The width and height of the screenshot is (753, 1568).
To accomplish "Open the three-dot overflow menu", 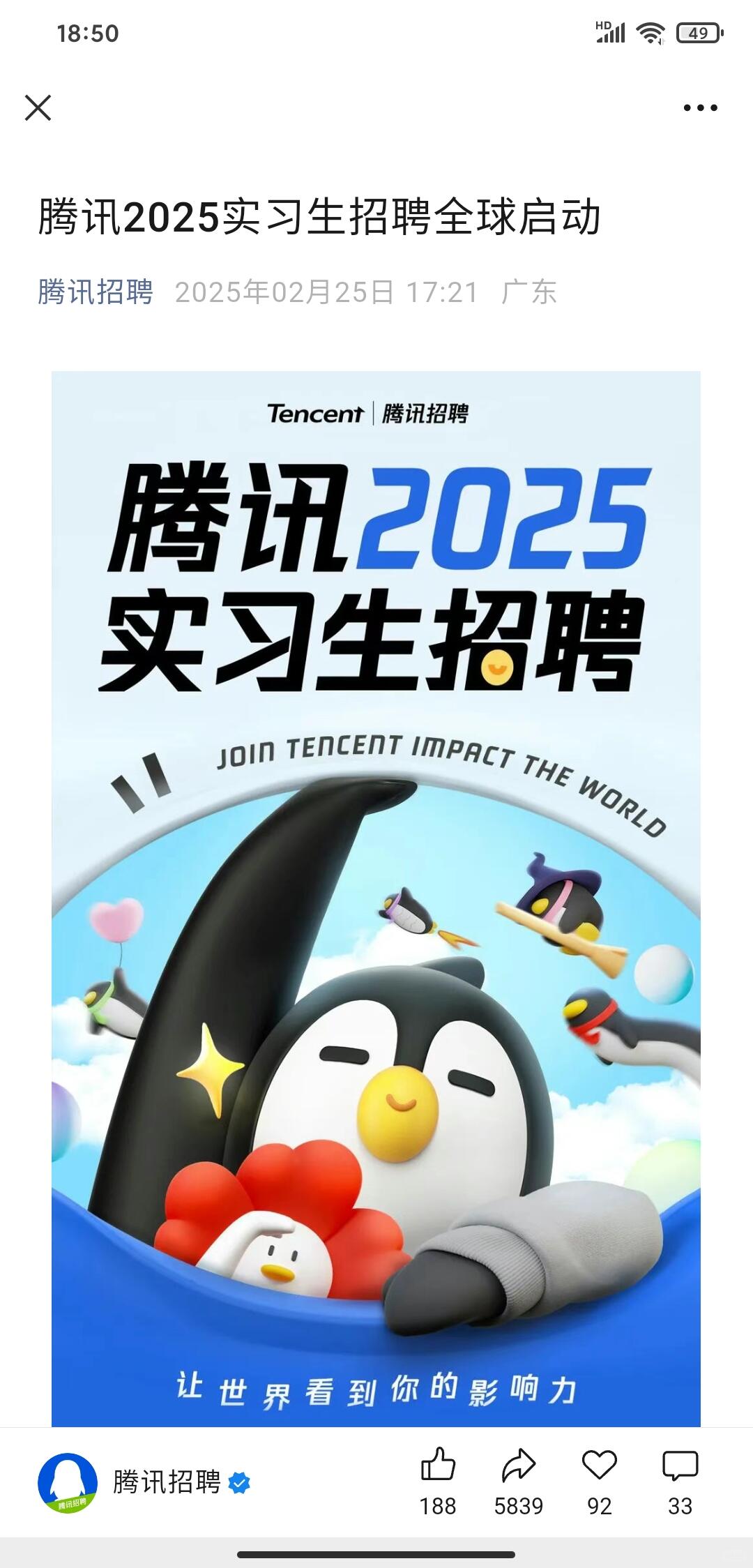I will [700, 108].
